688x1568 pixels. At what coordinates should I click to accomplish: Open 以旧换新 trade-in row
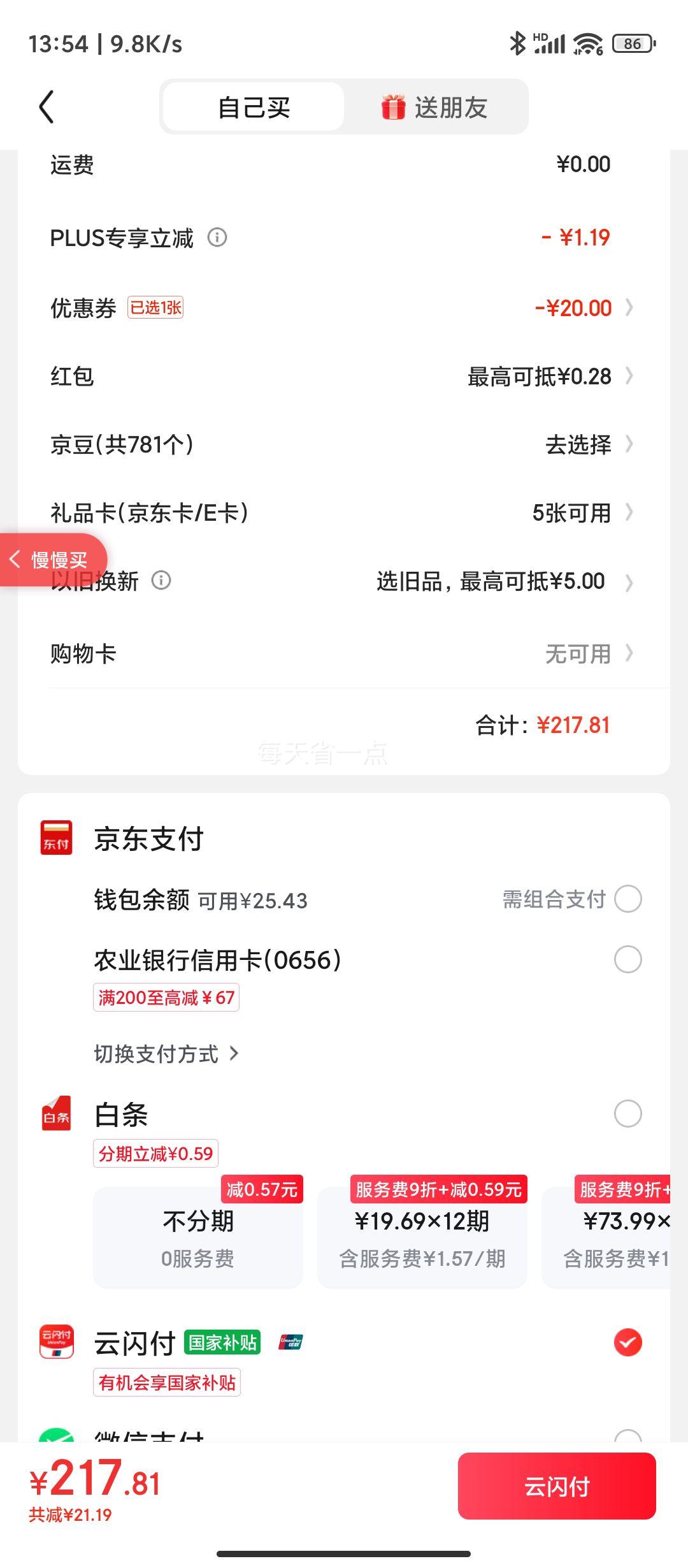pyautogui.click(x=344, y=581)
